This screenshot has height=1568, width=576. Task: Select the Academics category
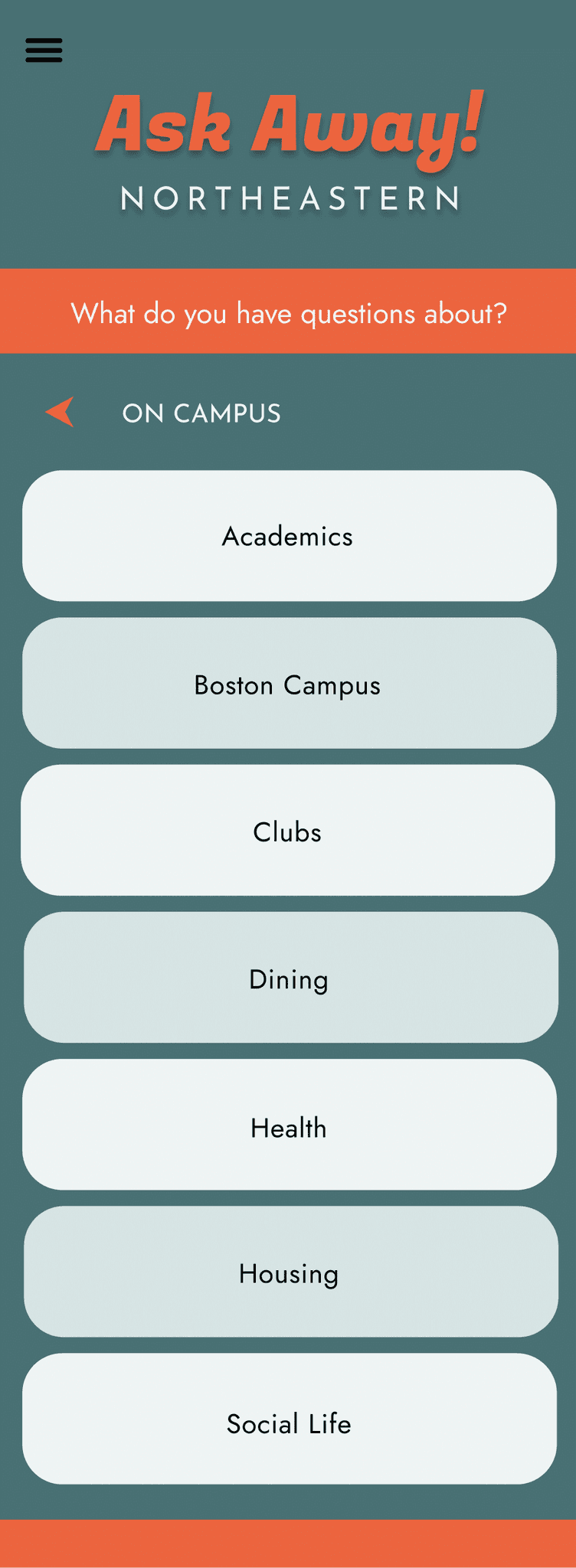click(289, 536)
